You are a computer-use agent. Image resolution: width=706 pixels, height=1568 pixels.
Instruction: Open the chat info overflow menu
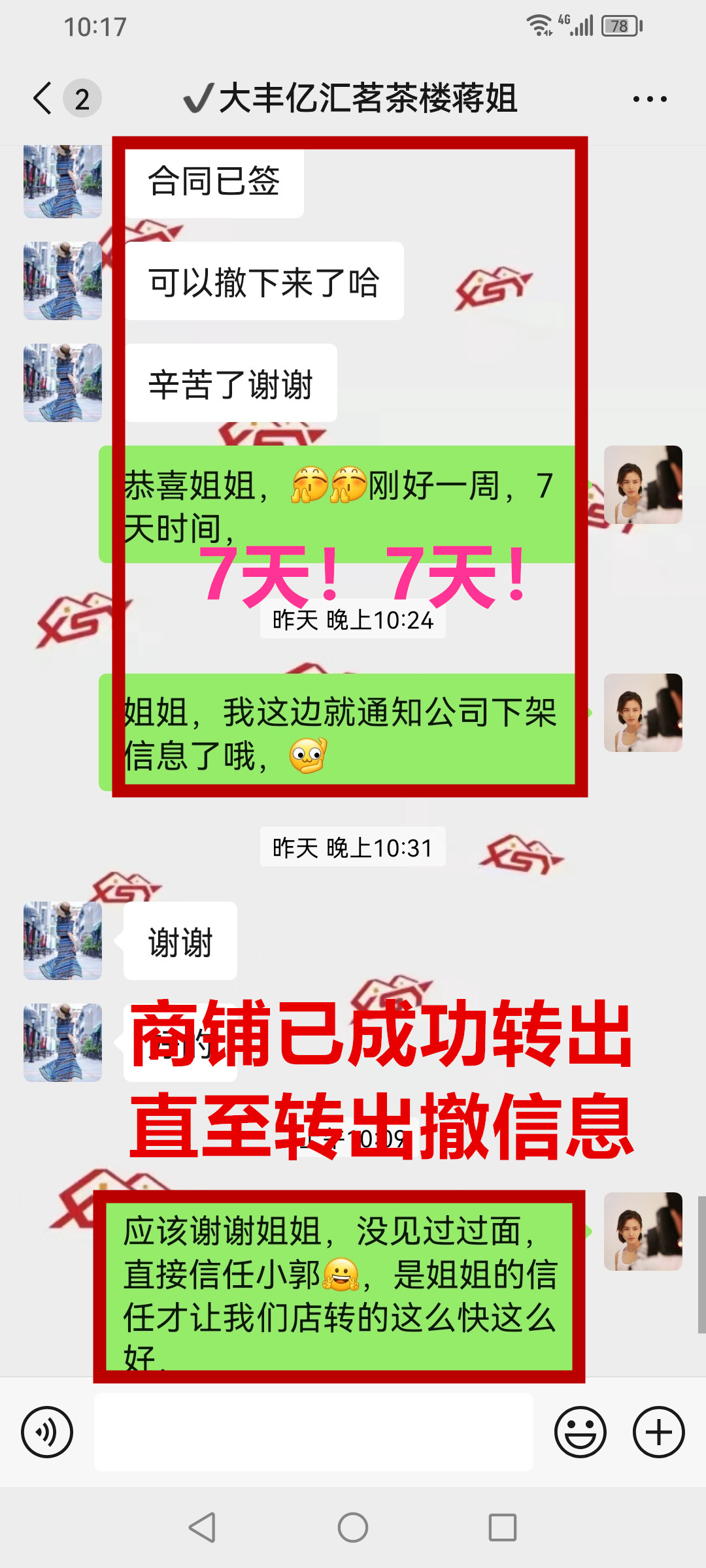pyautogui.click(x=650, y=99)
